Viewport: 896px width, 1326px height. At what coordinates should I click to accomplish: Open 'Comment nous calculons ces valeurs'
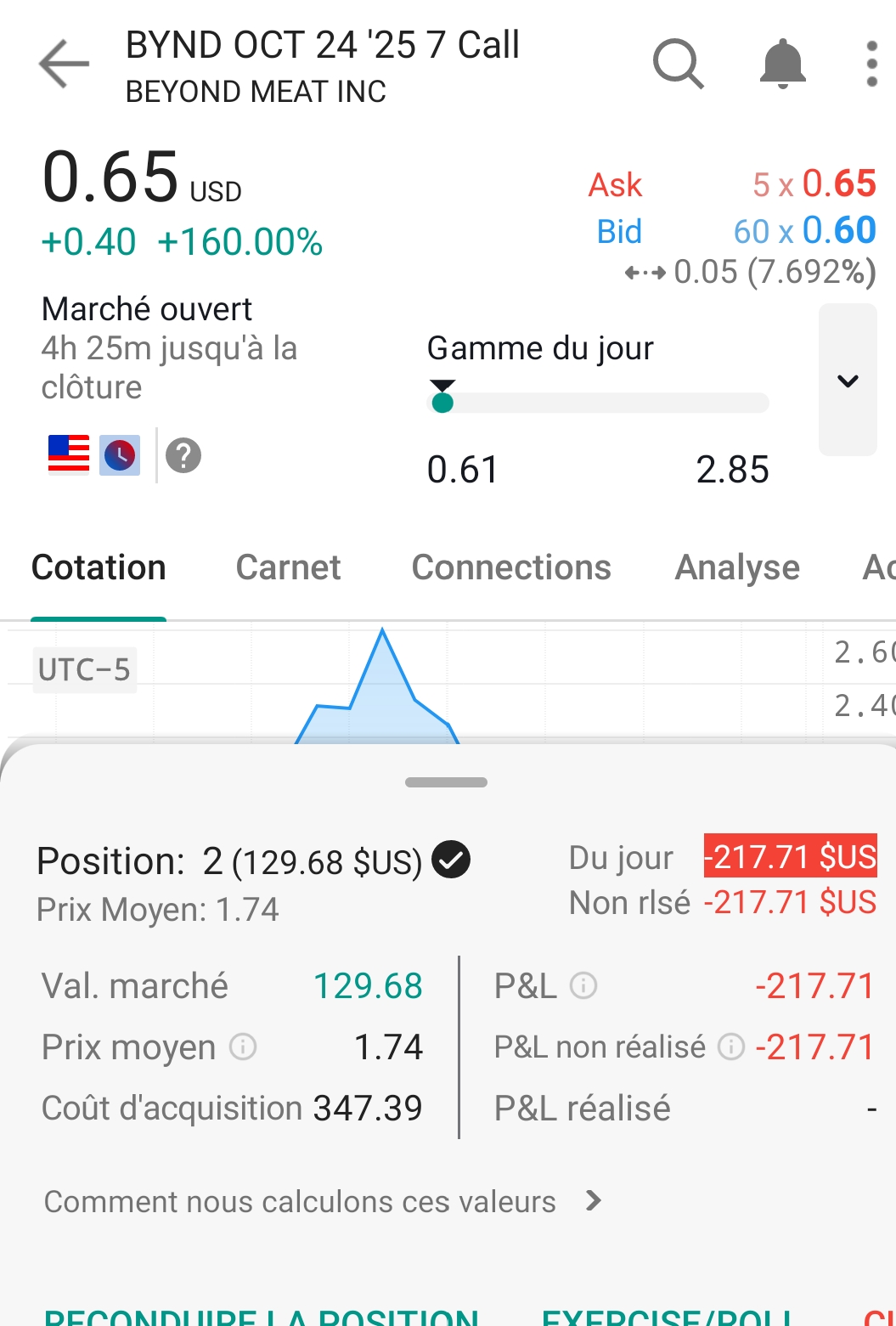[323, 1201]
